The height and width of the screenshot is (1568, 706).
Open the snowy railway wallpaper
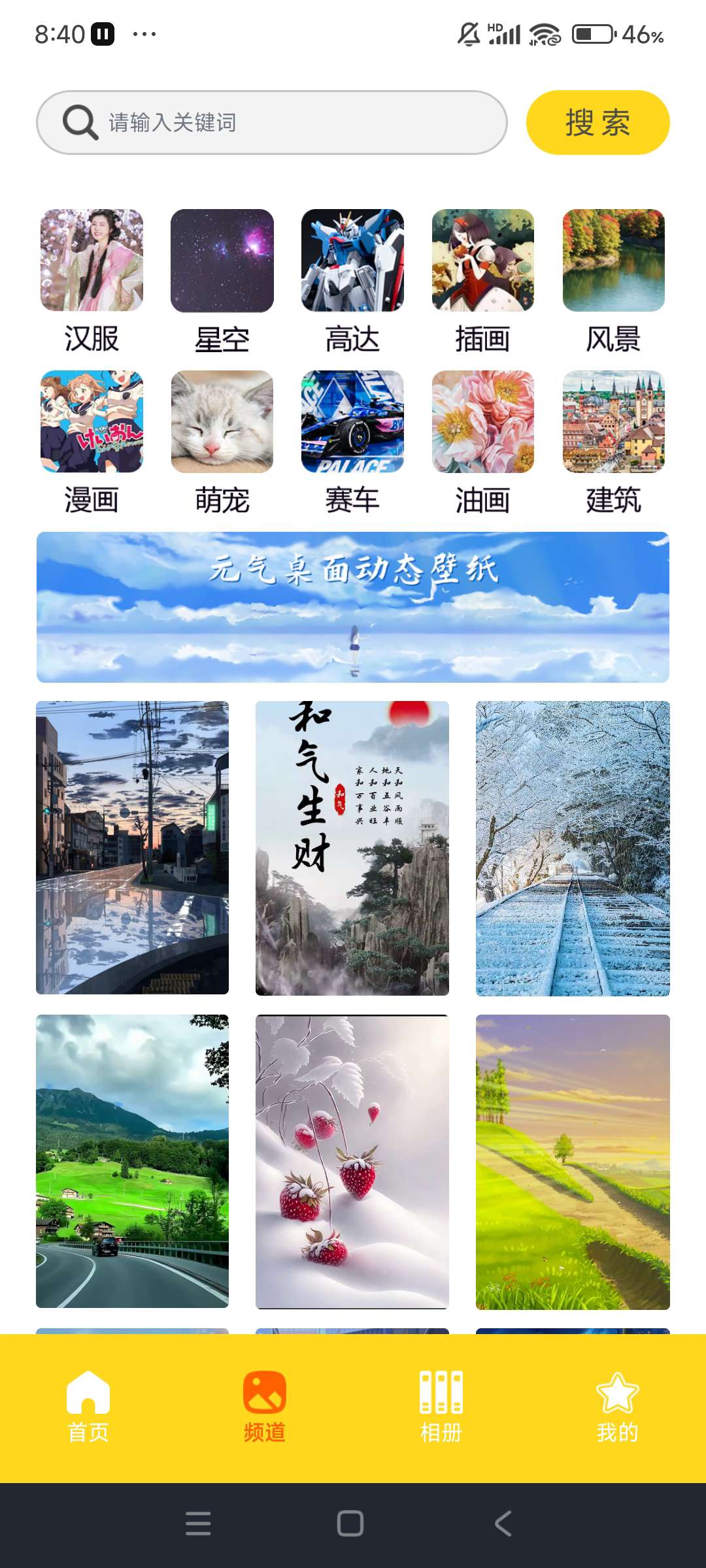tap(573, 848)
